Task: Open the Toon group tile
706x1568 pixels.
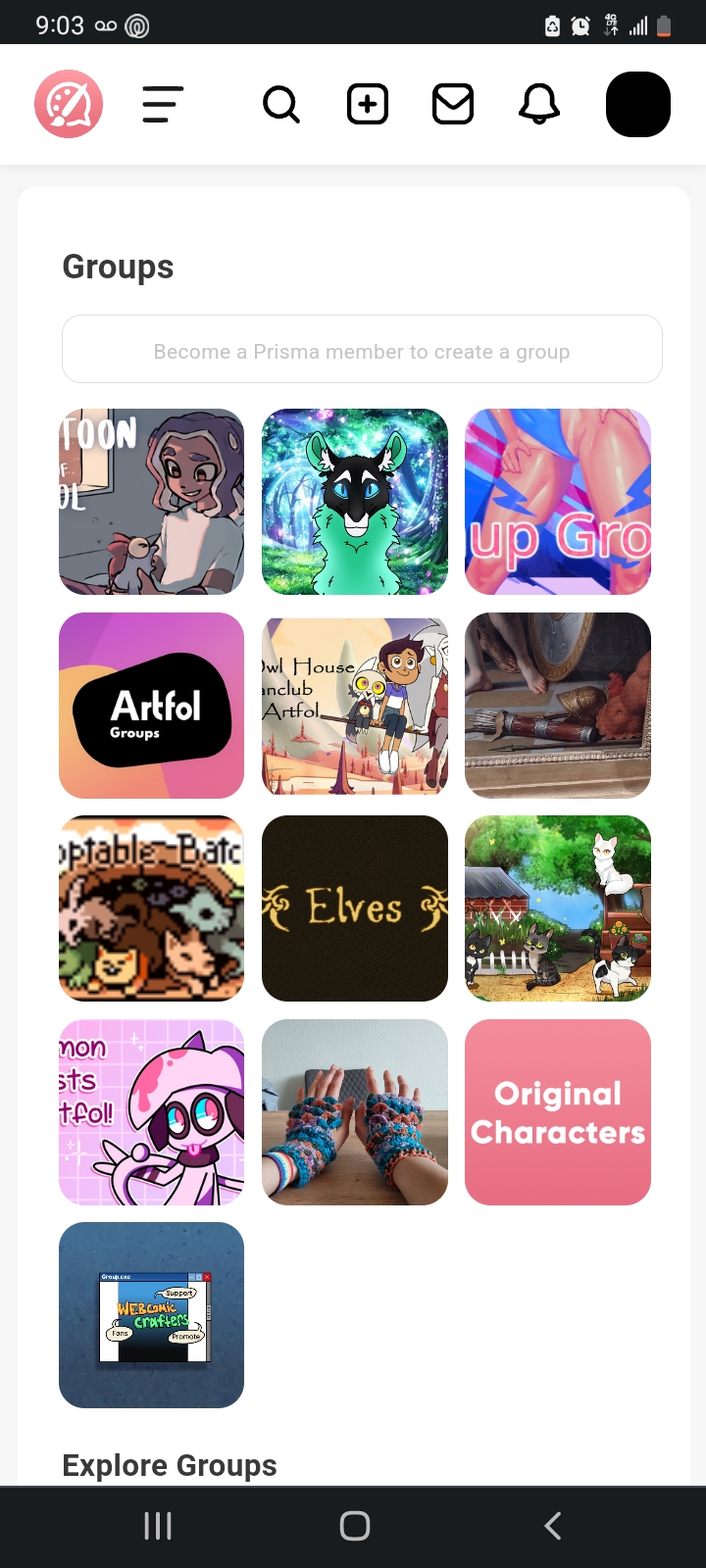Action: [152, 502]
